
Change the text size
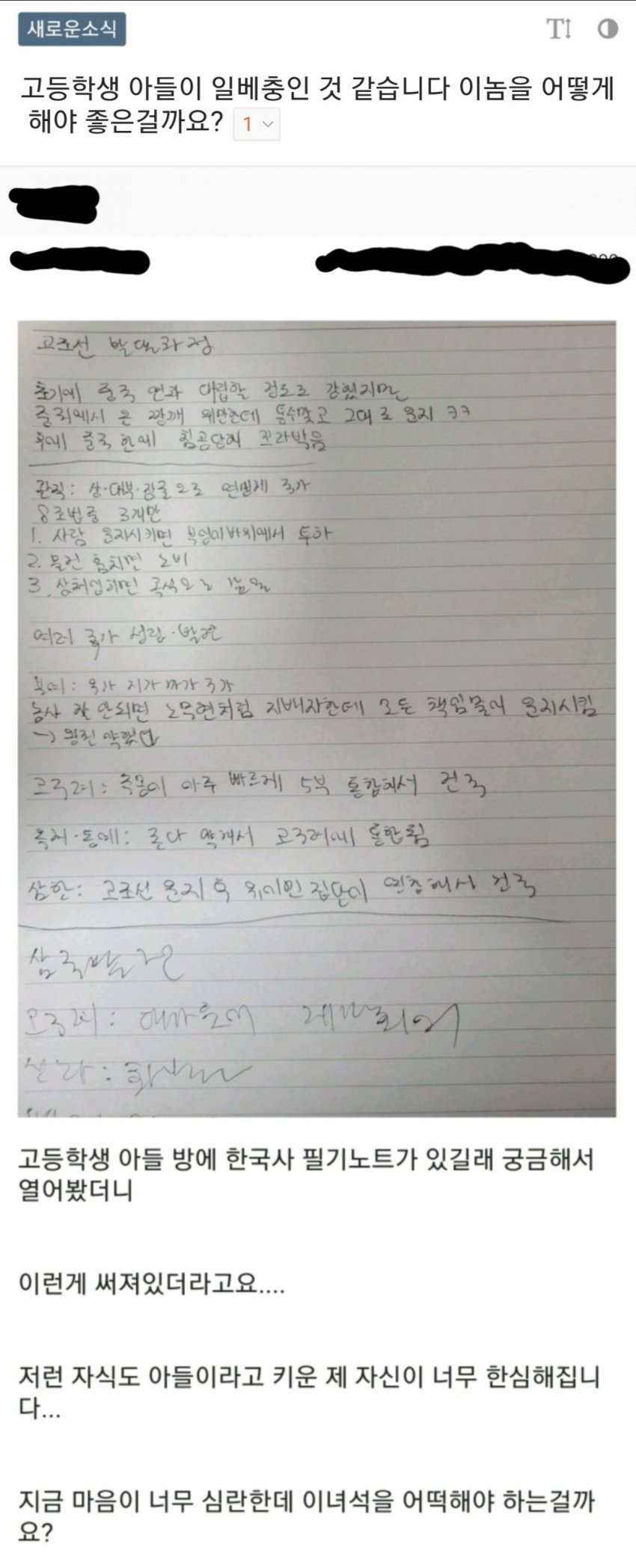(558, 29)
